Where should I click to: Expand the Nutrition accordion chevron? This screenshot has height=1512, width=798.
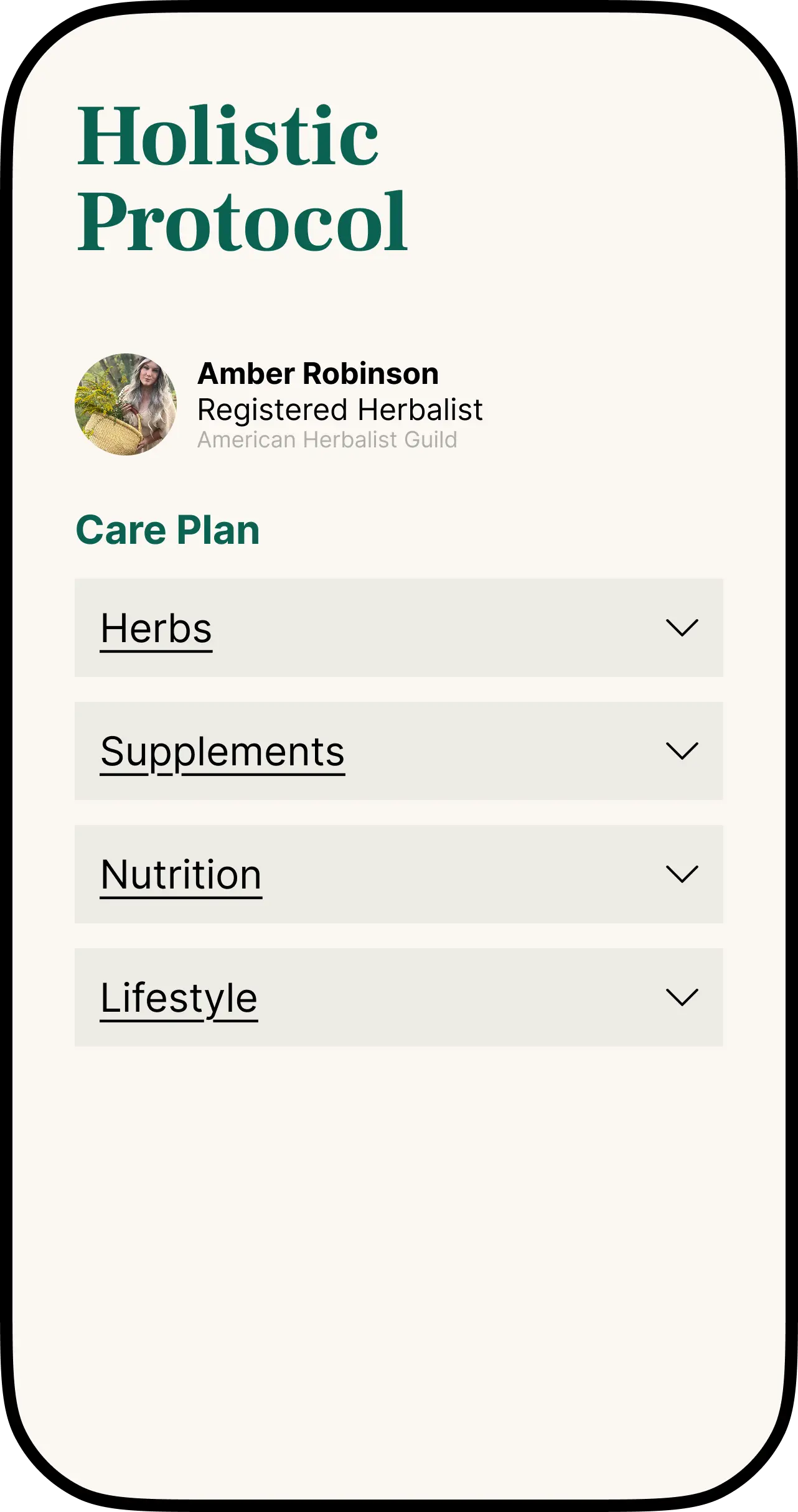click(x=683, y=875)
